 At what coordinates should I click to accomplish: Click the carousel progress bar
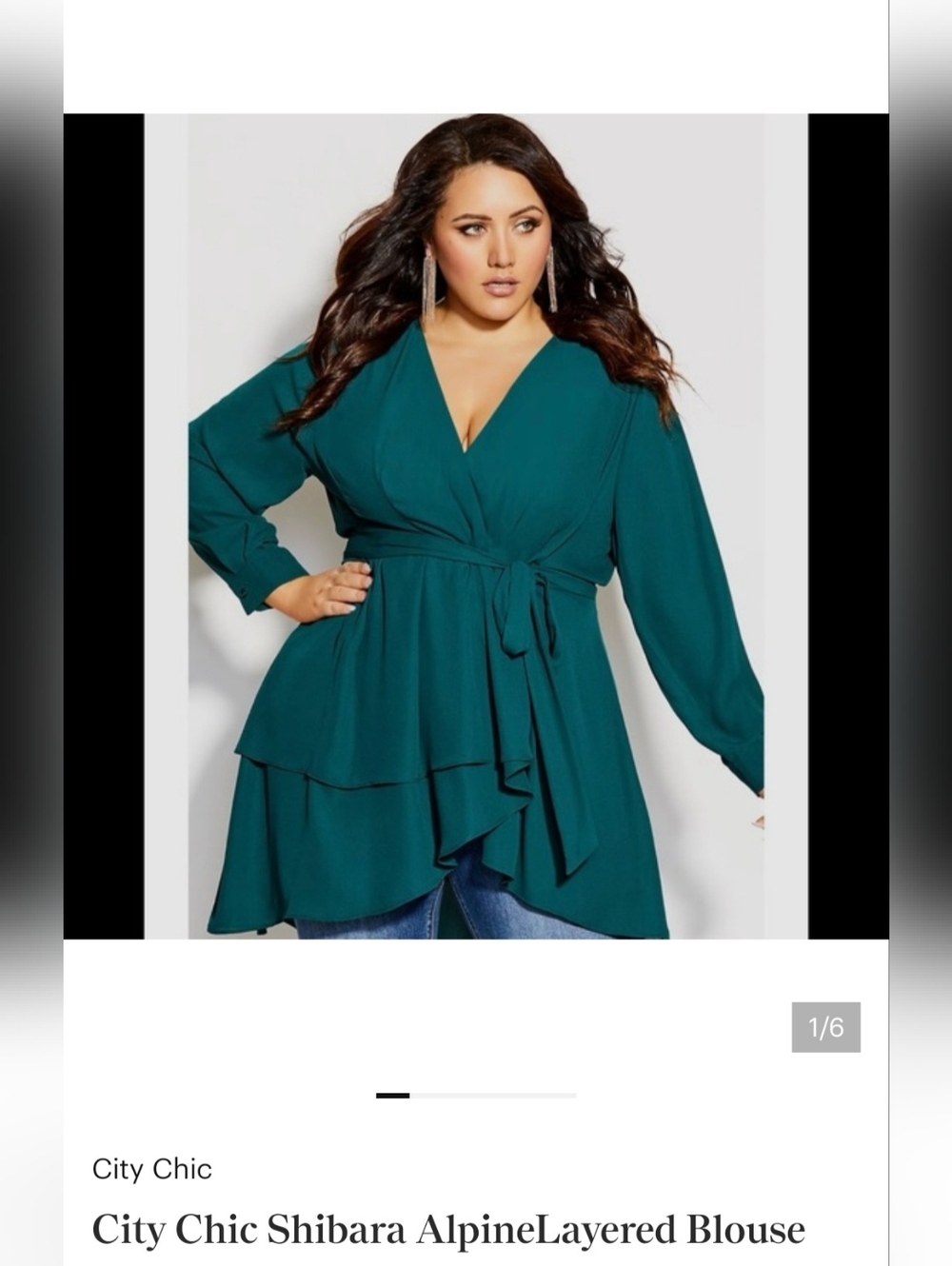coord(476,1097)
